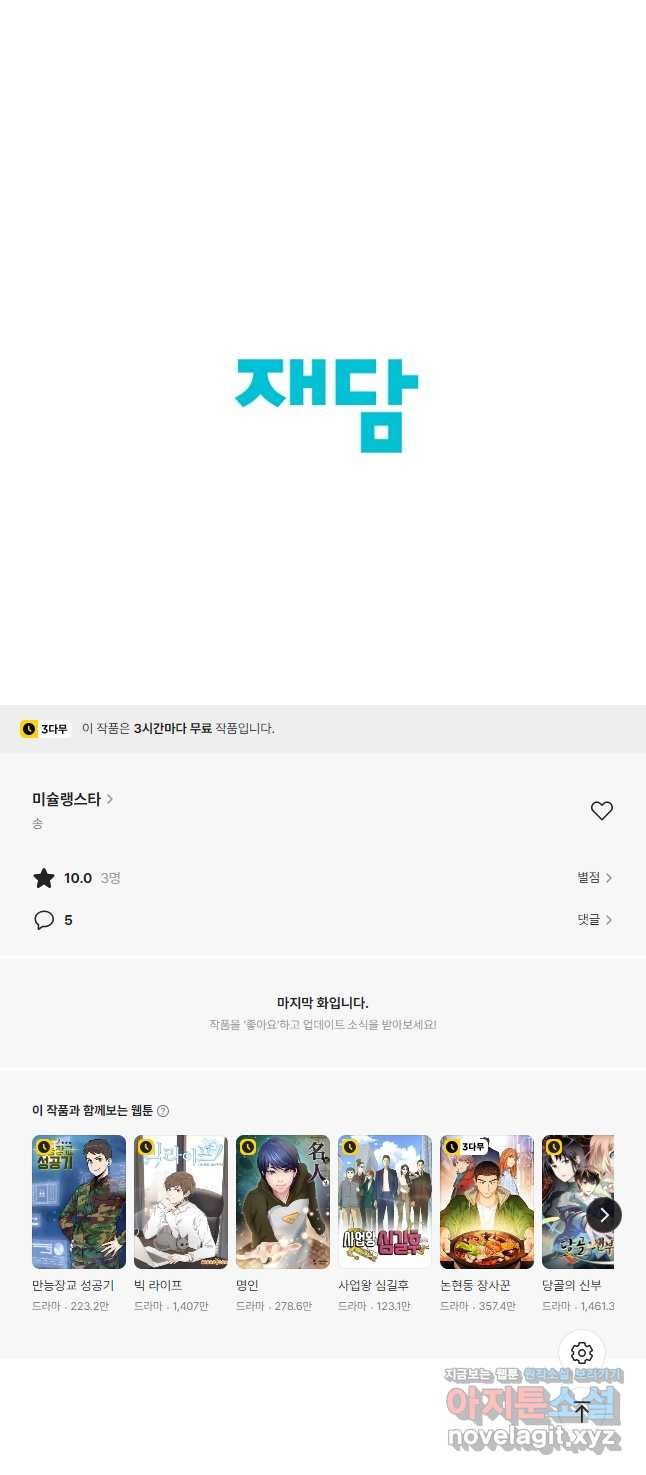Open the 명인 webtoon card

[x=283, y=1224]
